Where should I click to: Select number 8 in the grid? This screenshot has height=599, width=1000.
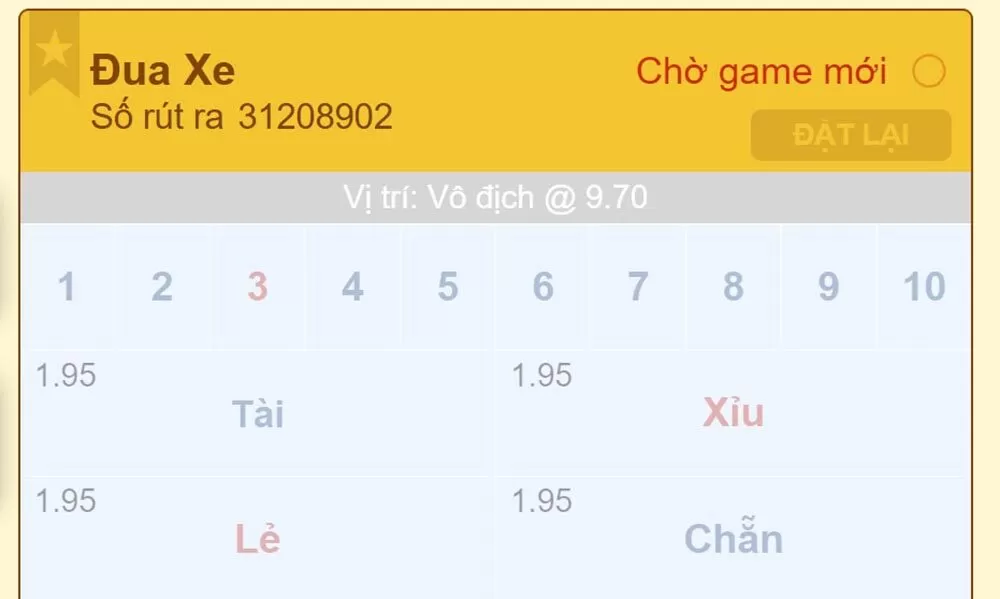pyautogui.click(x=734, y=287)
